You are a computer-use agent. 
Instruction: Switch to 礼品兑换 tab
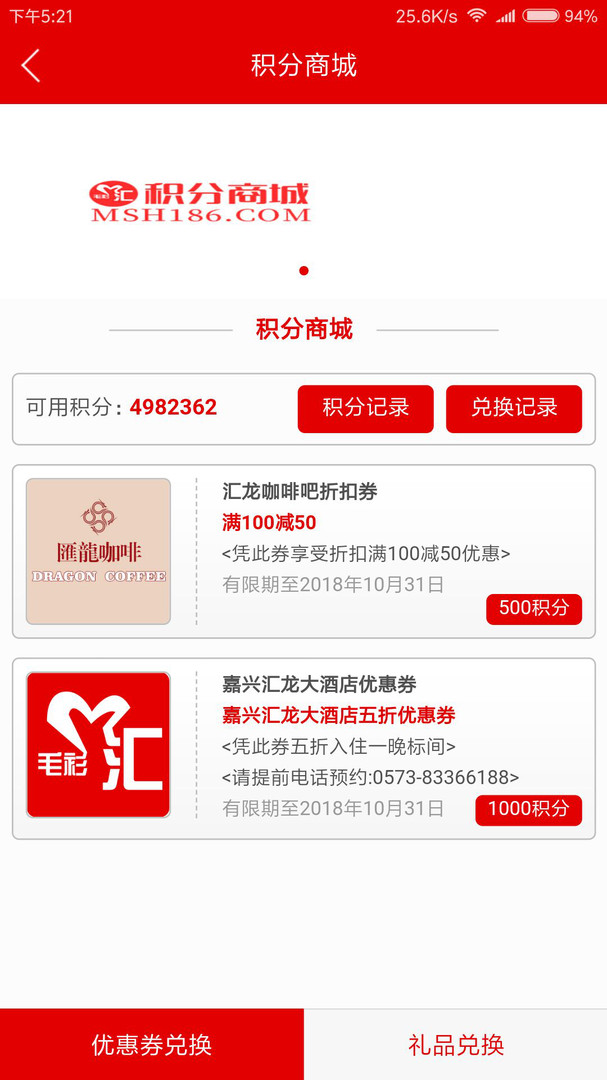point(455,1044)
